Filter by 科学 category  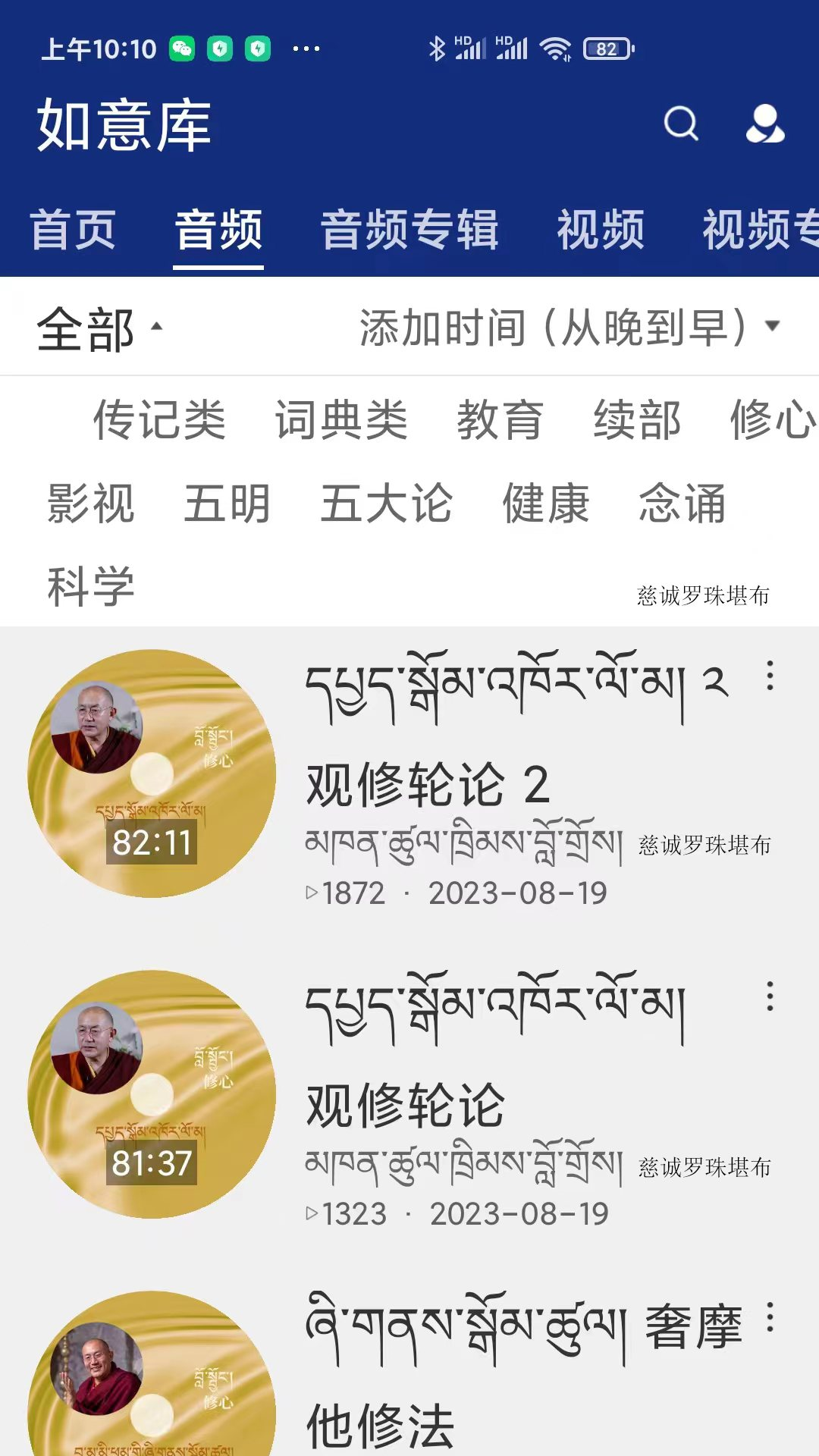(91, 587)
